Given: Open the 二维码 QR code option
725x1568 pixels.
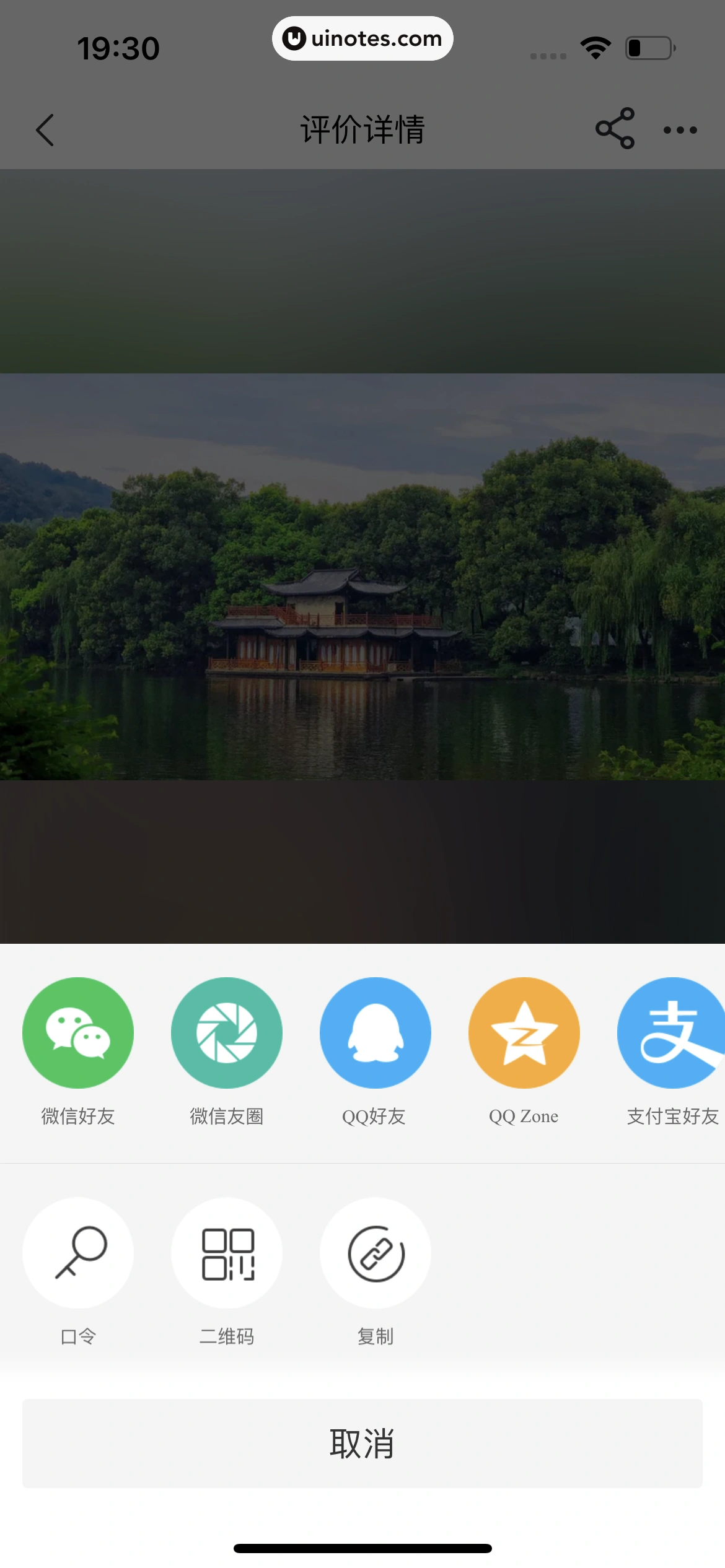Looking at the screenshot, I should click(x=227, y=1253).
